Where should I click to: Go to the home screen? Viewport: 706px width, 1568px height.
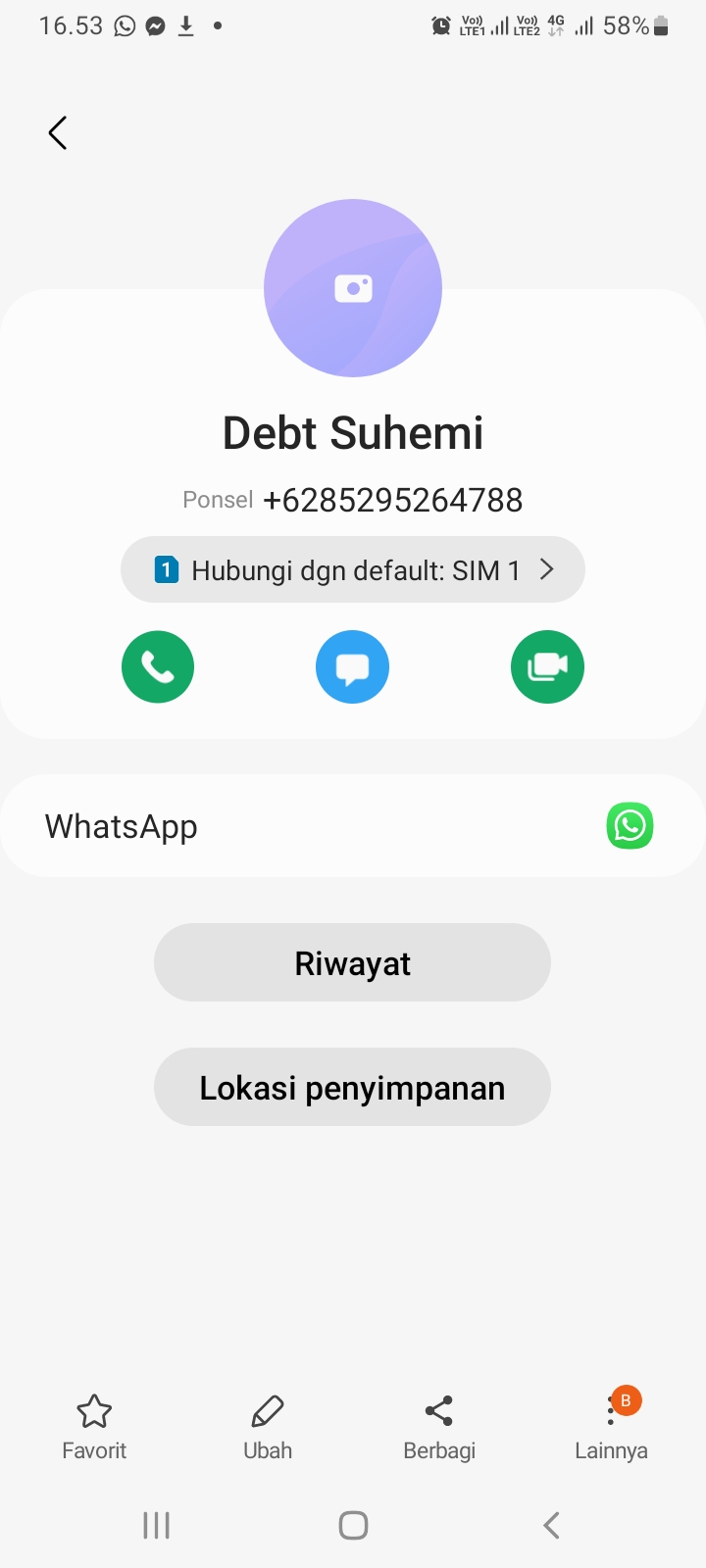pos(353,1525)
